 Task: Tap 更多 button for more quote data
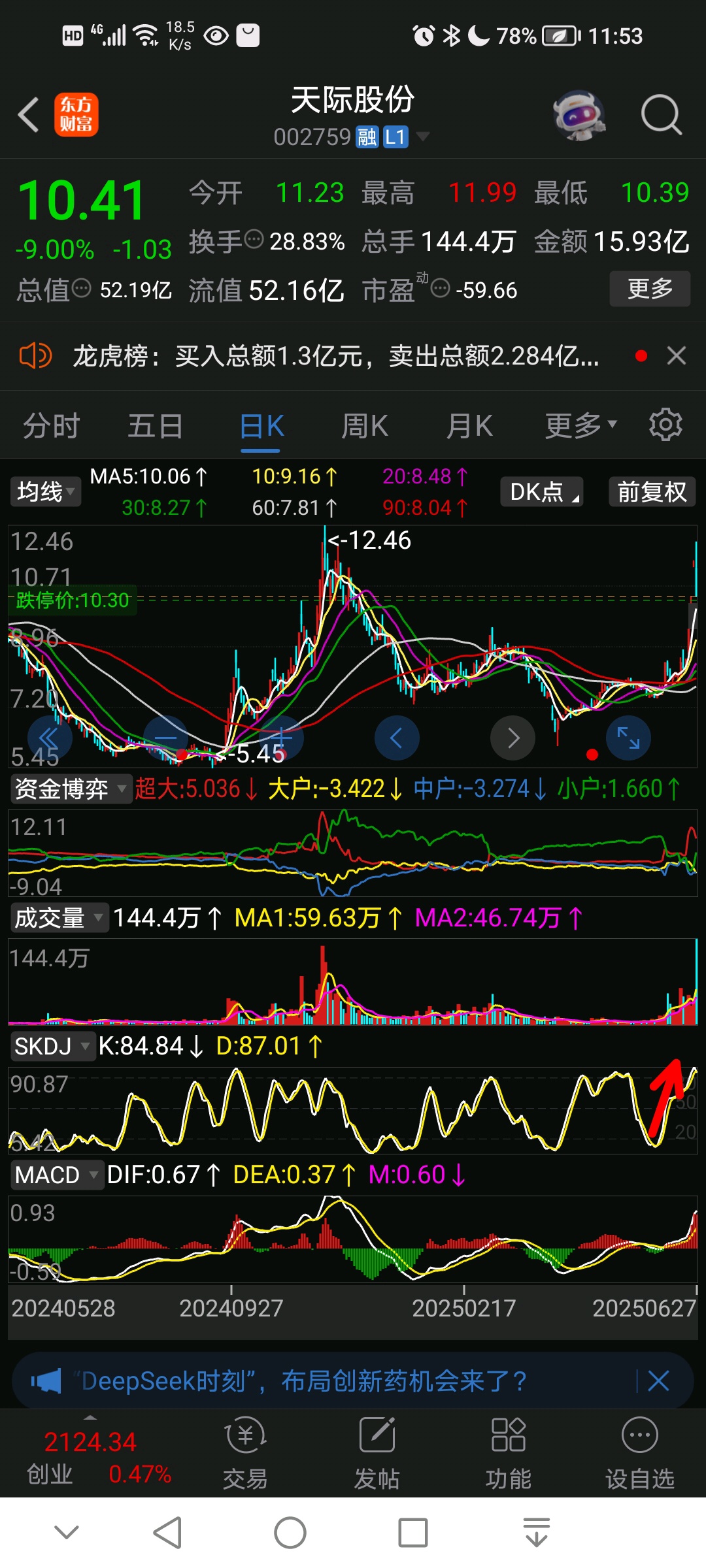[649, 289]
